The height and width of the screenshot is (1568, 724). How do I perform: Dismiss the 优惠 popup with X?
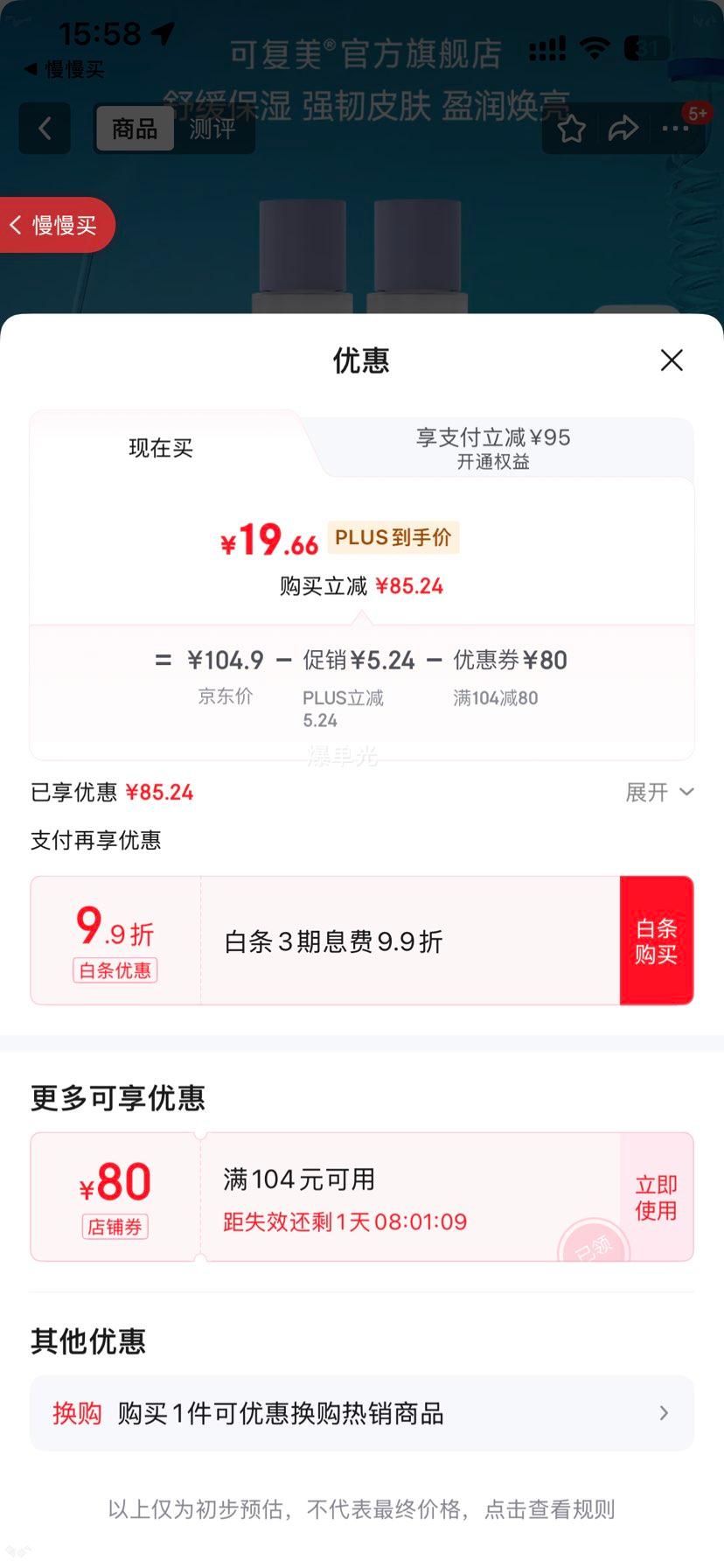pos(671,360)
